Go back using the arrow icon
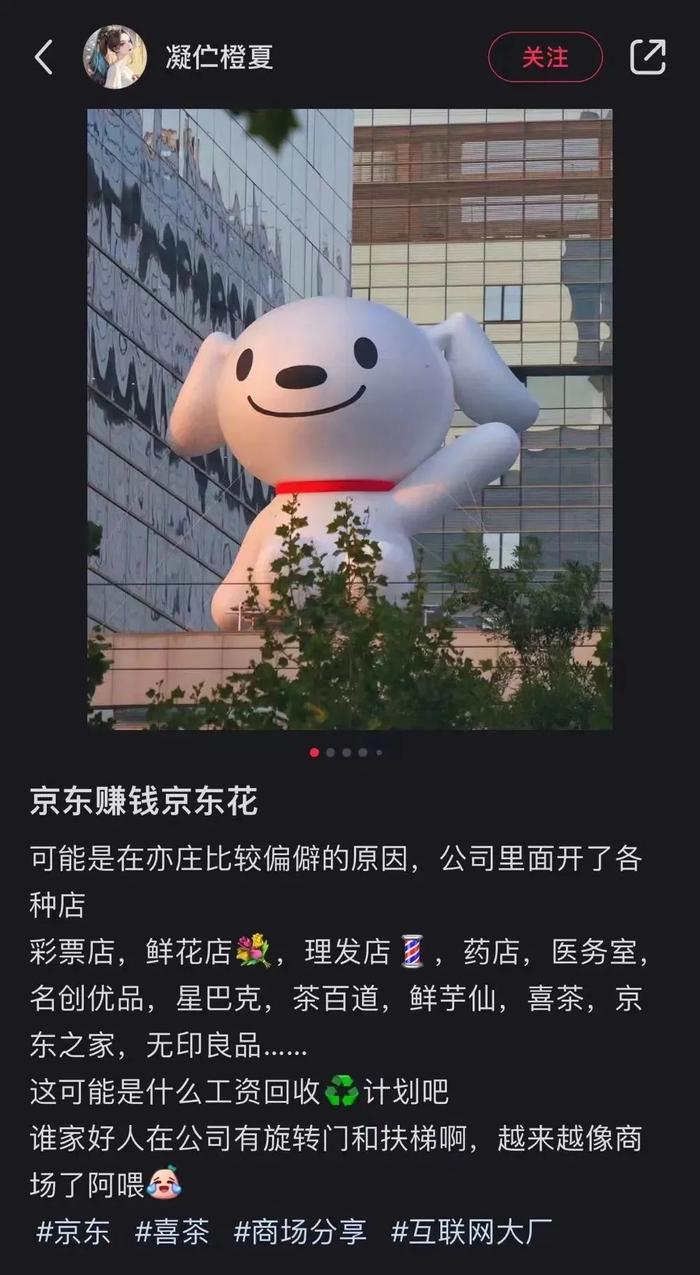This screenshot has width=700, height=1275. 44,57
